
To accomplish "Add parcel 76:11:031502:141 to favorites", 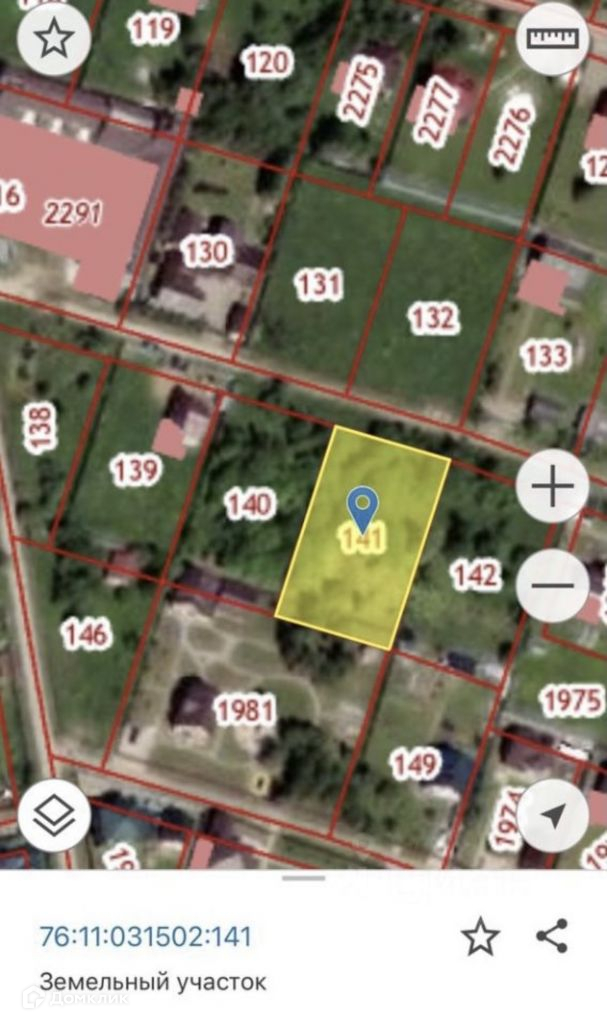I will click(480, 937).
